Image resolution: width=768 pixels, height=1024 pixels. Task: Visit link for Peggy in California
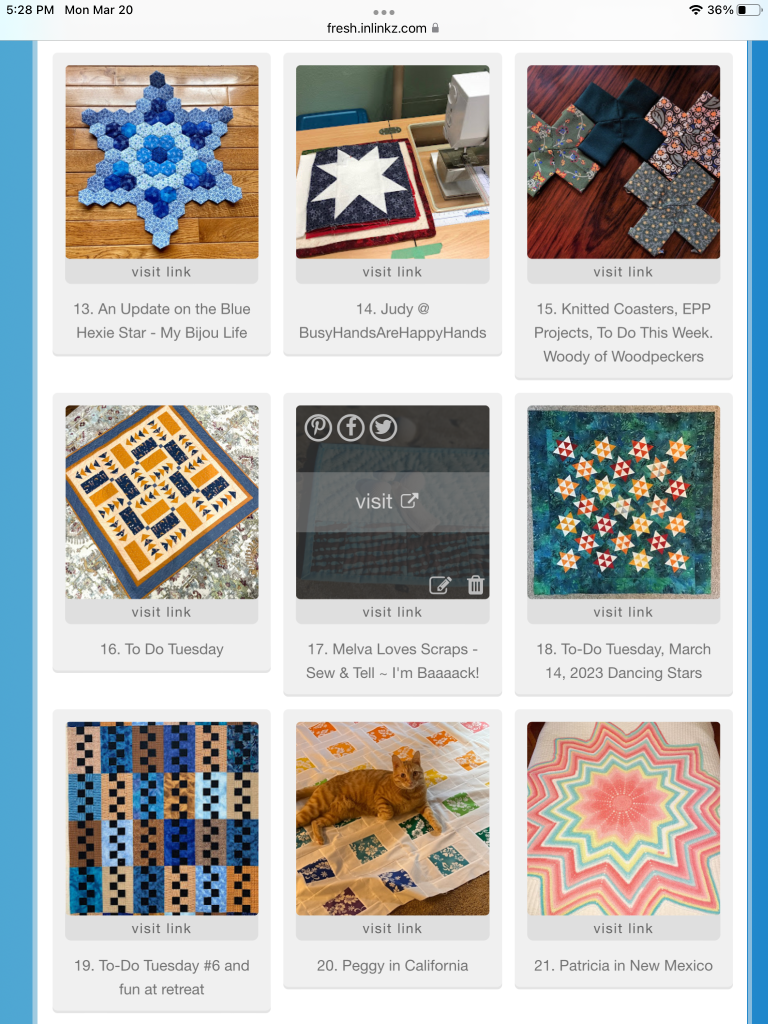tap(392, 929)
